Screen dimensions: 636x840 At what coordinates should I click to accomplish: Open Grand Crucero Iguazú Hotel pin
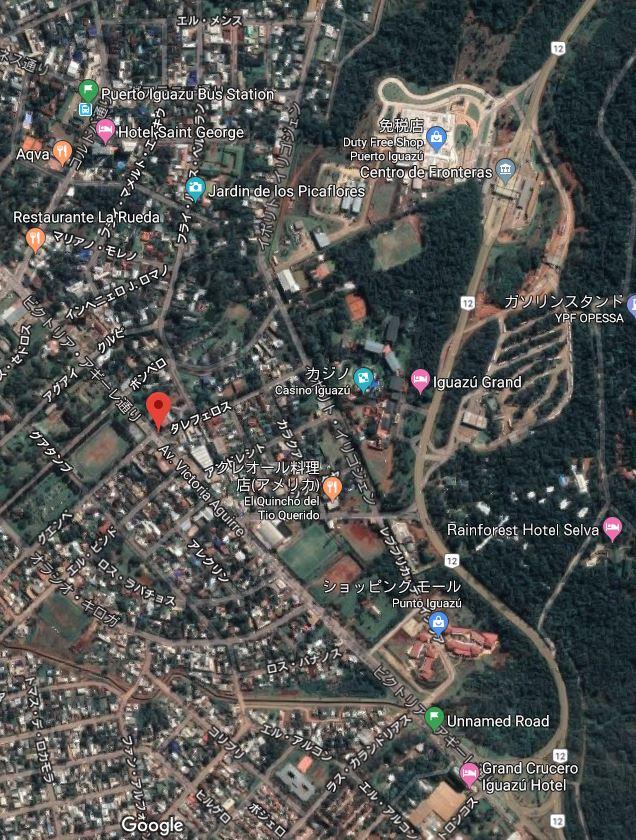point(469,775)
